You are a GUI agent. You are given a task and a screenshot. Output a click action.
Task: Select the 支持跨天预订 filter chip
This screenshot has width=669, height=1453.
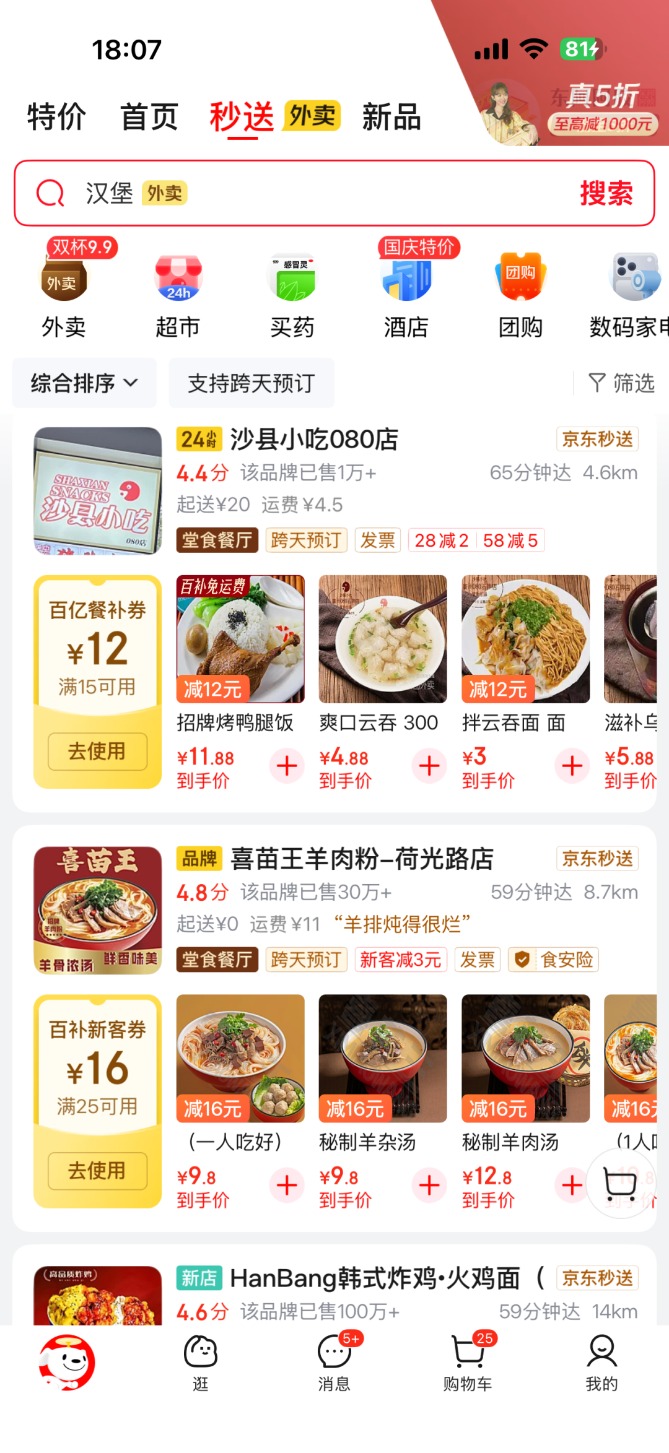coord(251,383)
